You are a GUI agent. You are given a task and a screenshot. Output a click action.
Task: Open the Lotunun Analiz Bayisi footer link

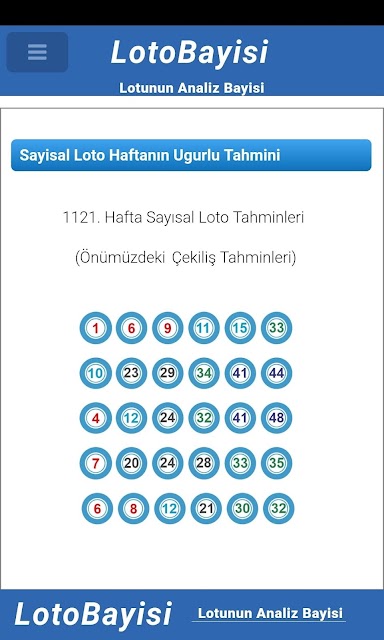tap(270, 613)
